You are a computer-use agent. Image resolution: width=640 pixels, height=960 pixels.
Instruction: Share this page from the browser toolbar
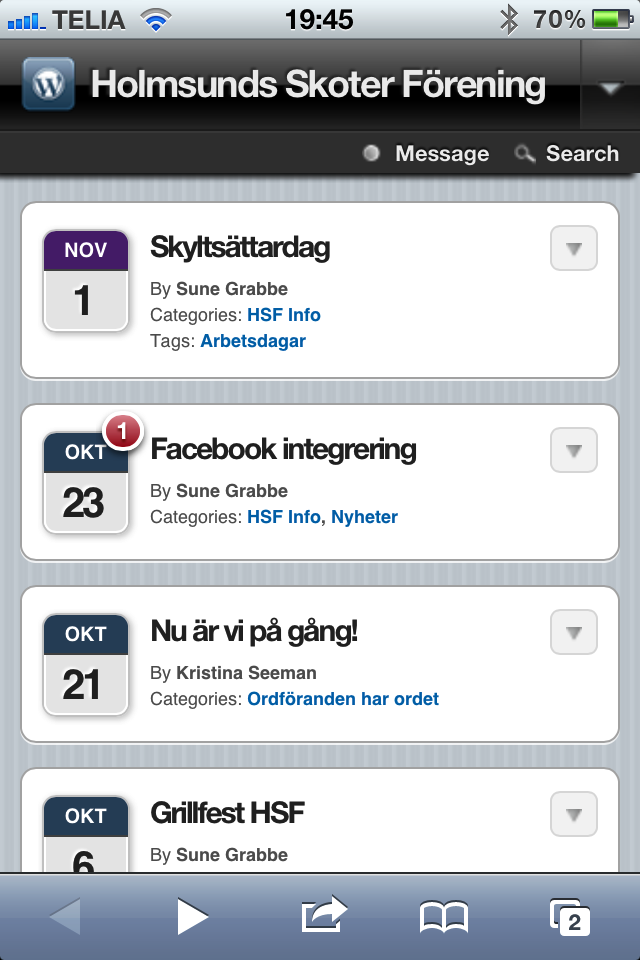click(x=324, y=915)
